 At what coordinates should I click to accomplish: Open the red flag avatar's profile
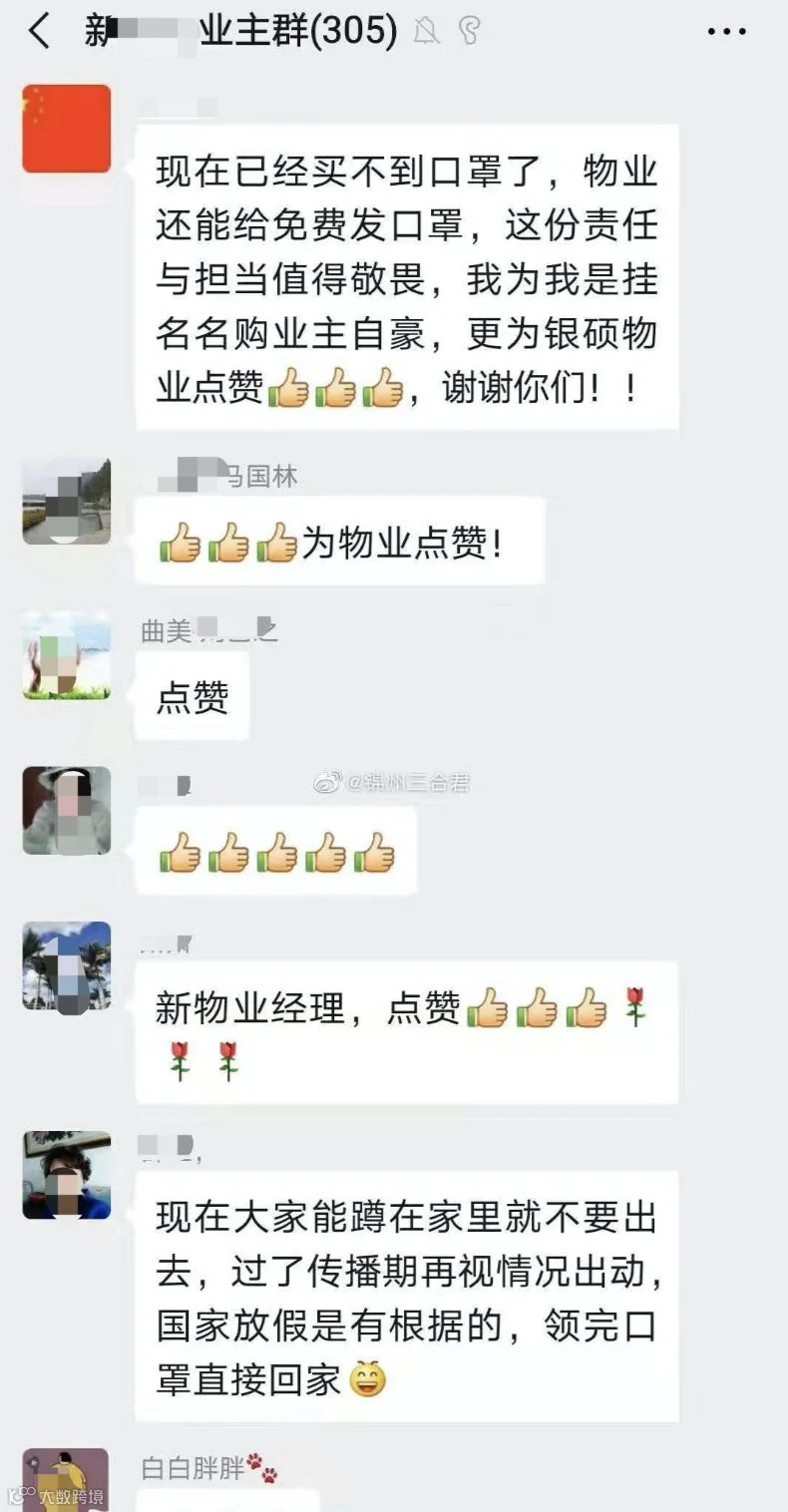(x=67, y=129)
